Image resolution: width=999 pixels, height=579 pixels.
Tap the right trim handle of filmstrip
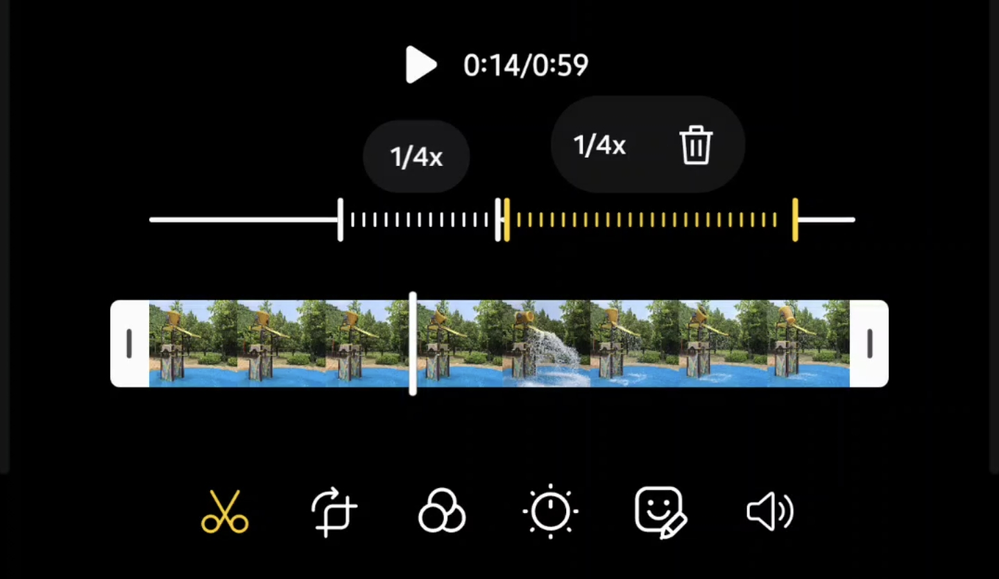pyautogui.click(x=869, y=344)
